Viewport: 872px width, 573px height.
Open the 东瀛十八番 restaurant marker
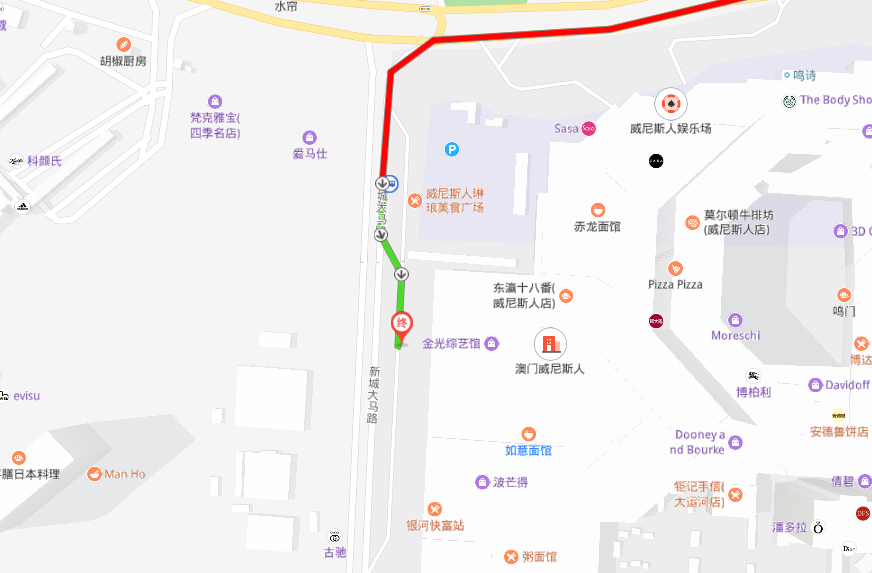click(567, 295)
